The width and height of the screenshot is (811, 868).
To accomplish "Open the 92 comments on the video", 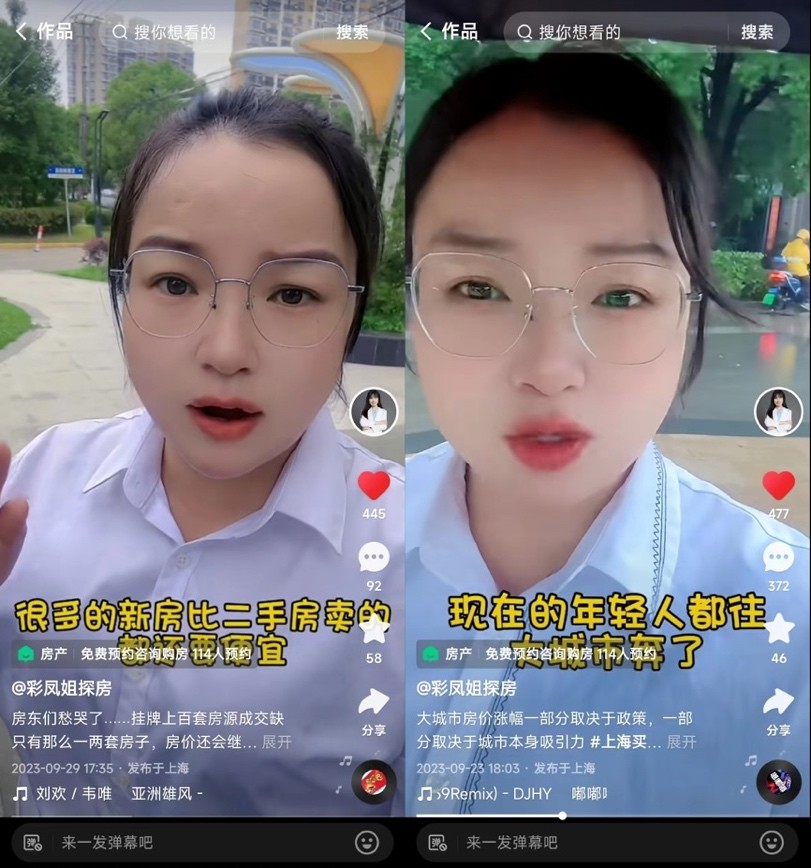I will click(374, 558).
